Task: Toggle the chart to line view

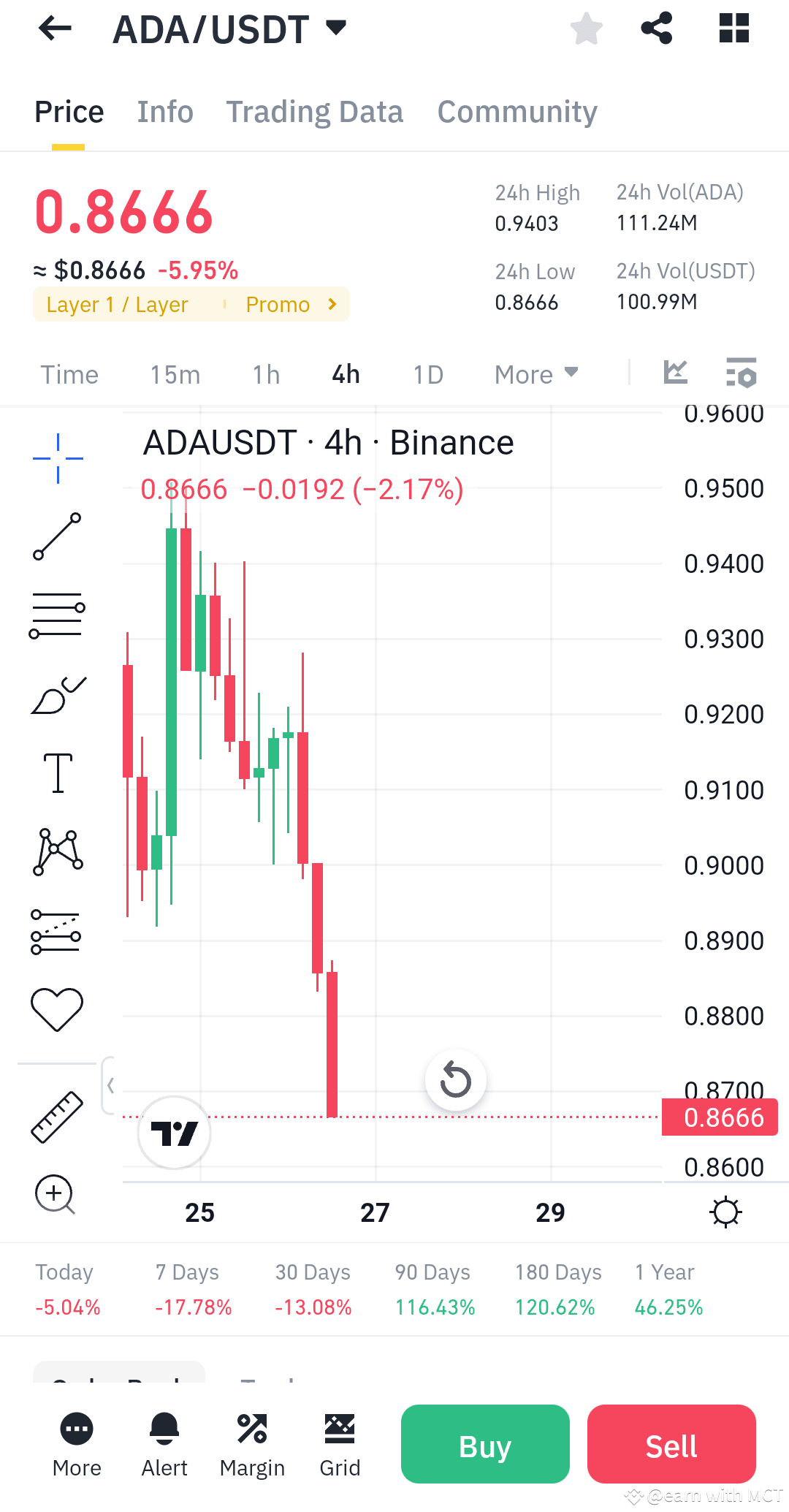Action: pos(675,372)
